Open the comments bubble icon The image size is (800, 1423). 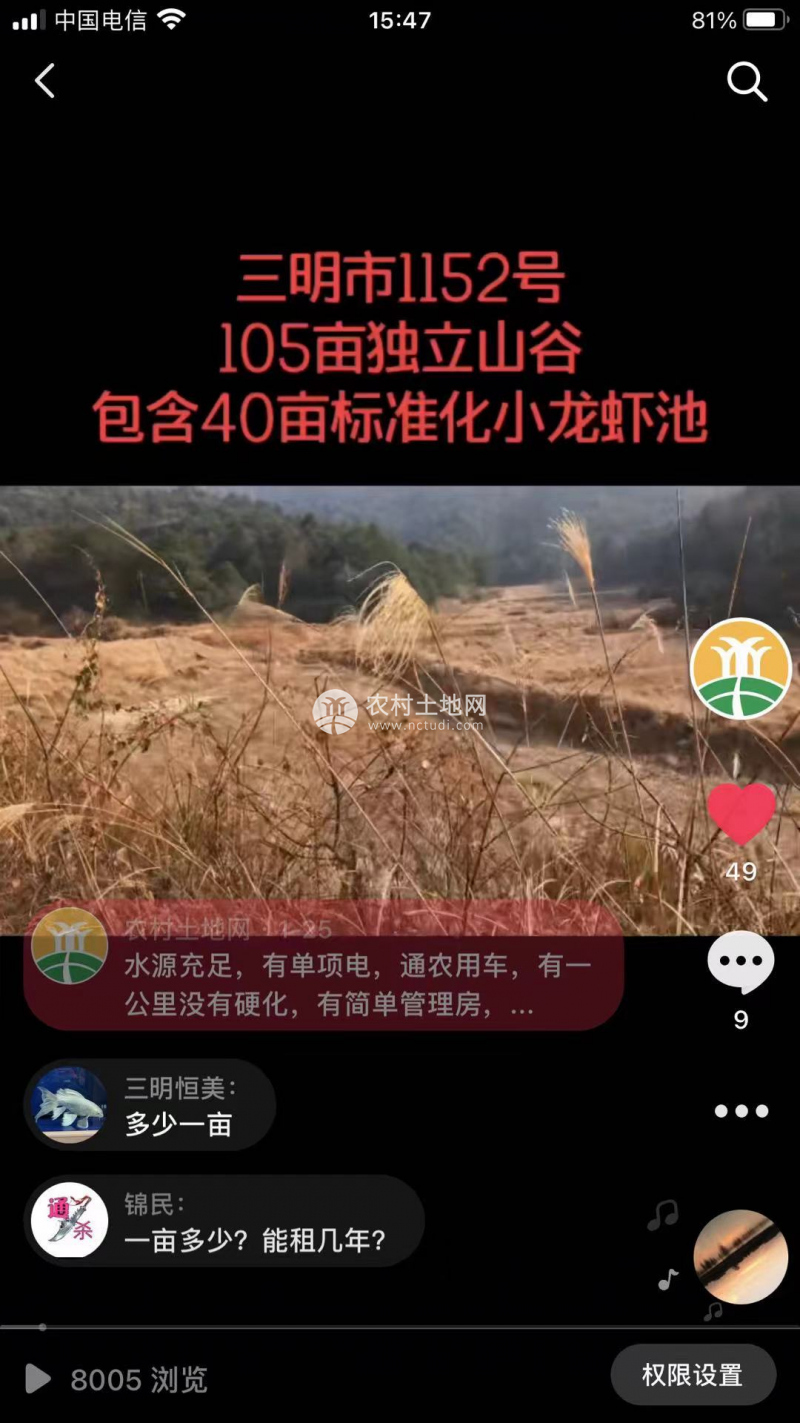pyautogui.click(x=740, y=964)
